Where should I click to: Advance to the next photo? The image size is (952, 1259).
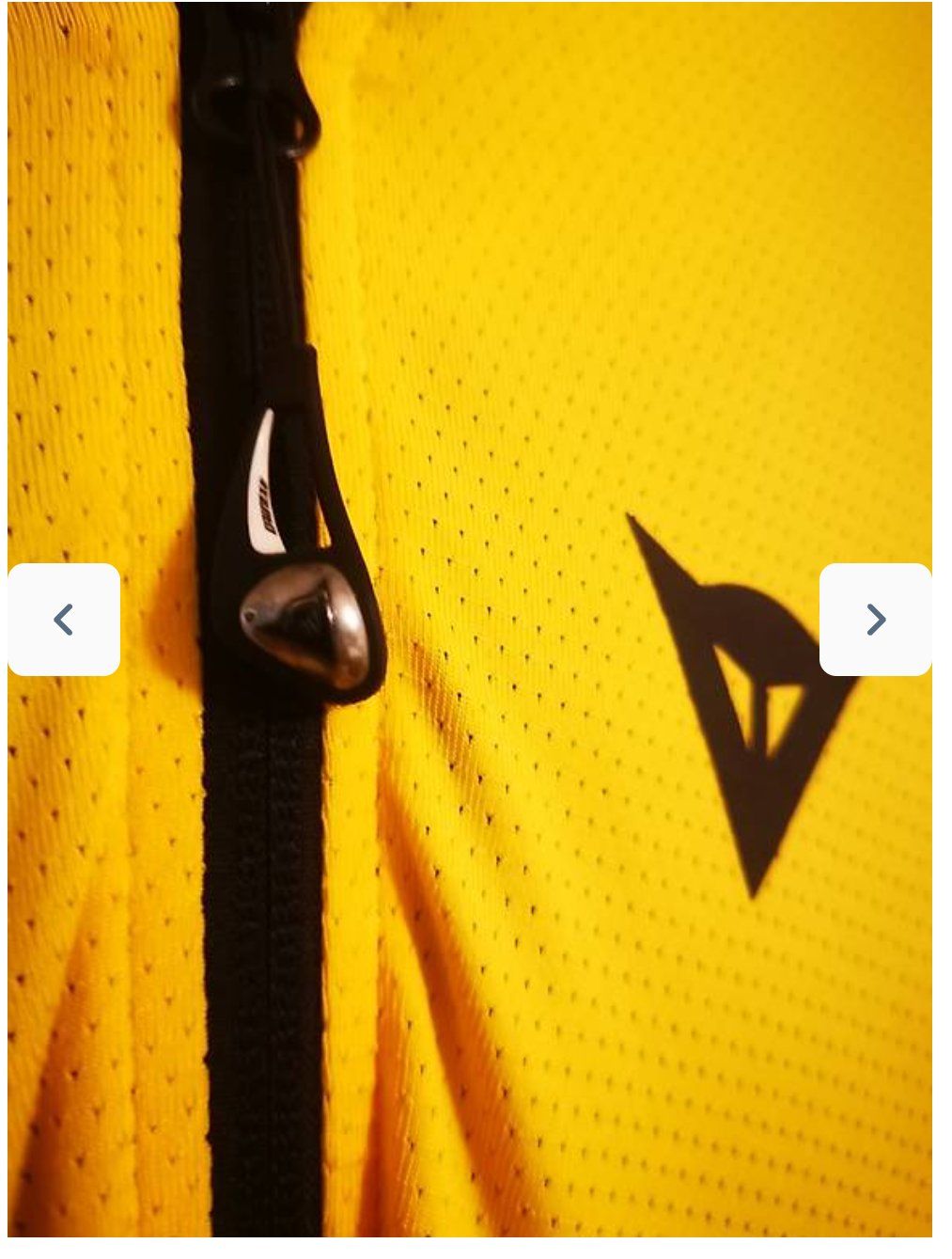875,620
